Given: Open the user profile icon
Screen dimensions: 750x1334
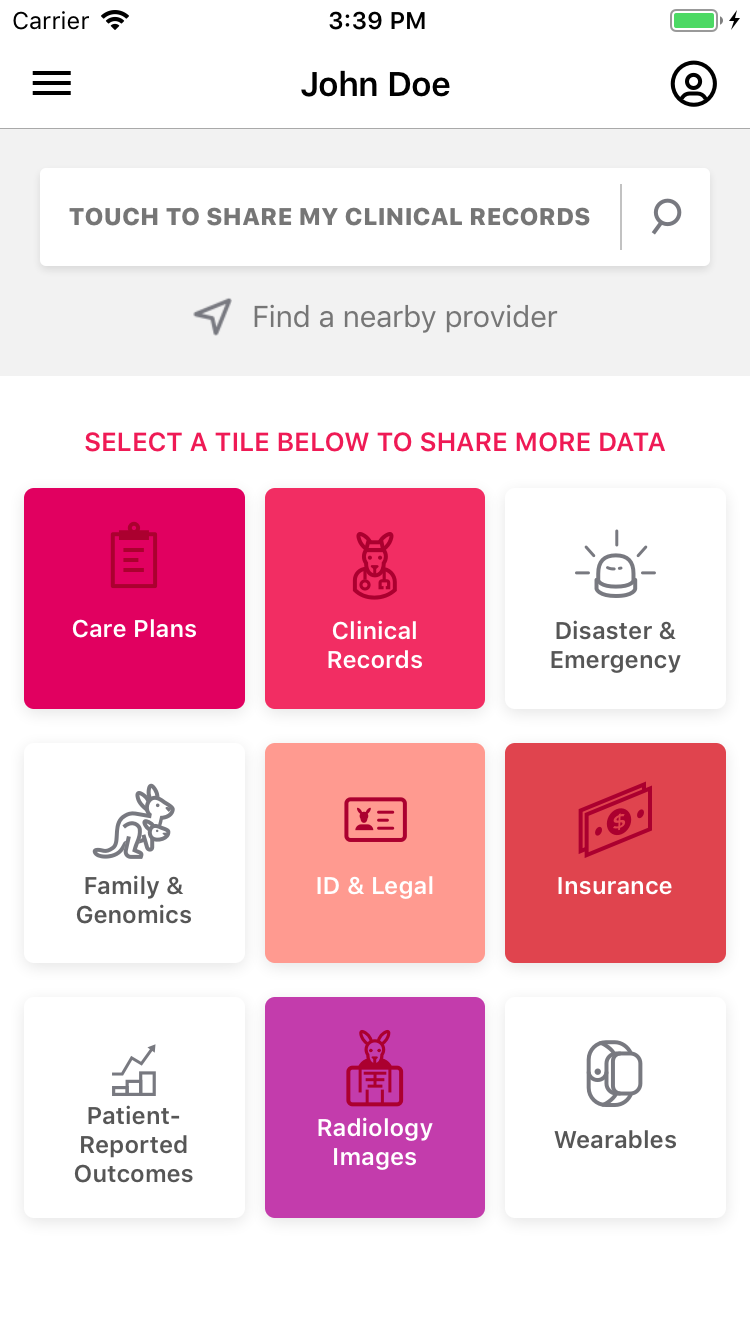Looking at the screenshot, I should click(x=694, y=84).
